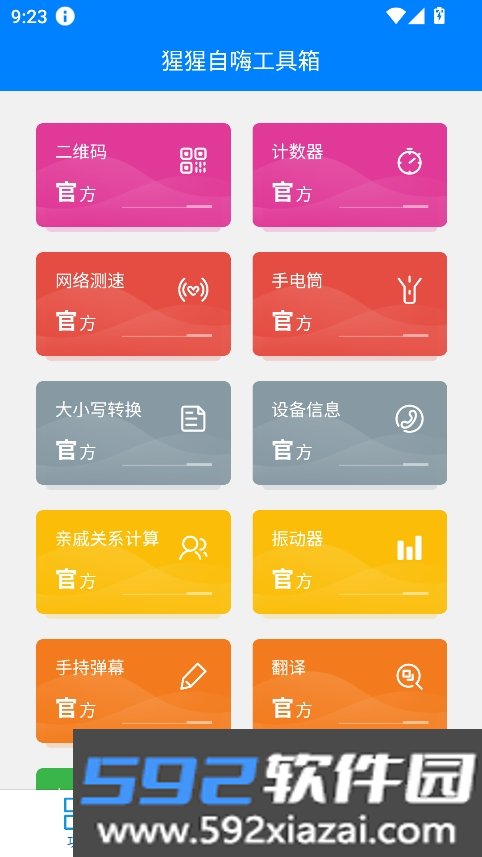View 设备信息 device info
The image size is (482, 857).
coord(350,433)
